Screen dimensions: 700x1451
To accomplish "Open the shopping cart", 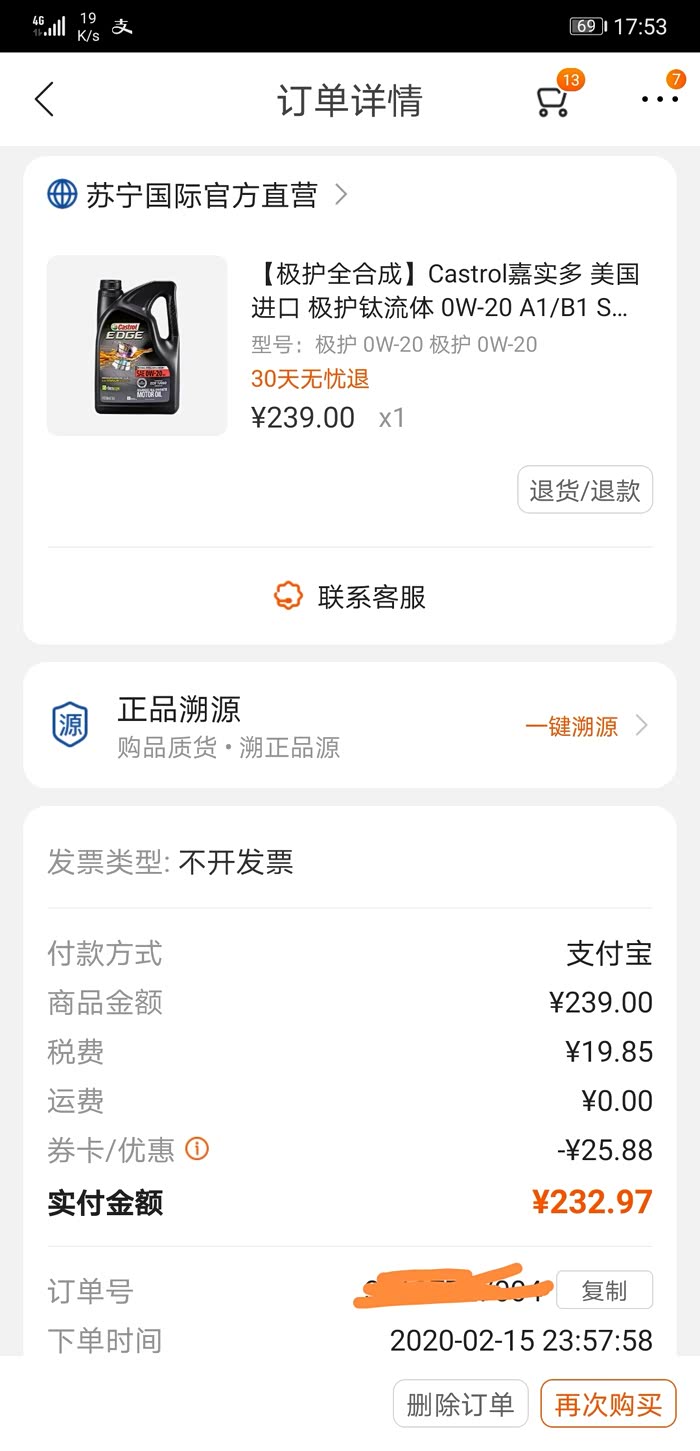I will [553, 100].
